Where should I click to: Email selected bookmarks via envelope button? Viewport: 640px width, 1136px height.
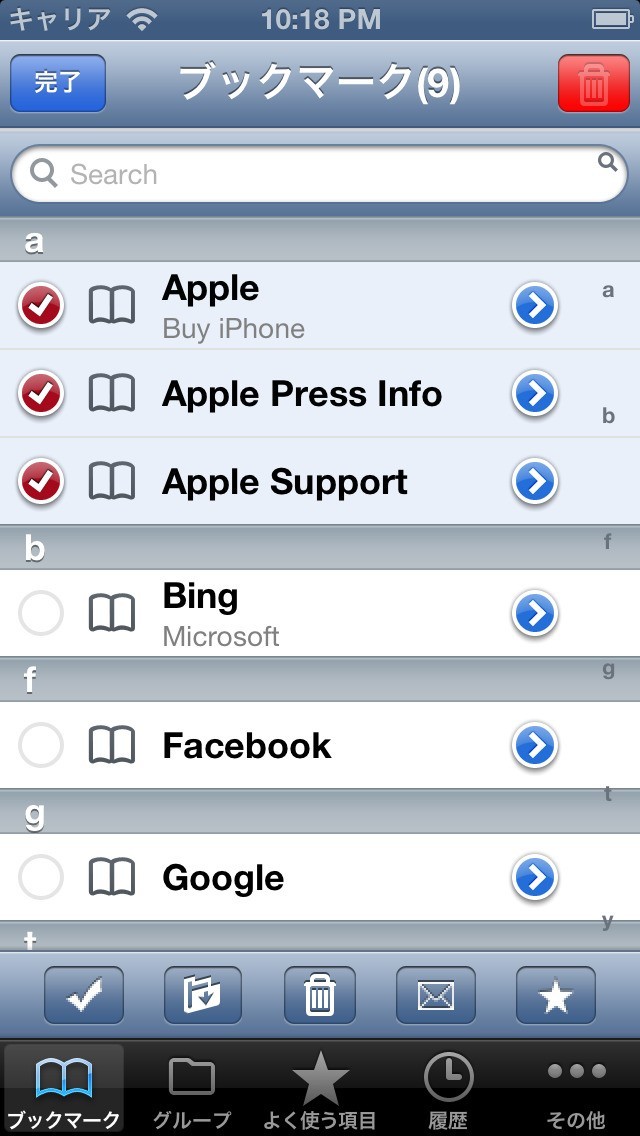click(x=437, y=995)
